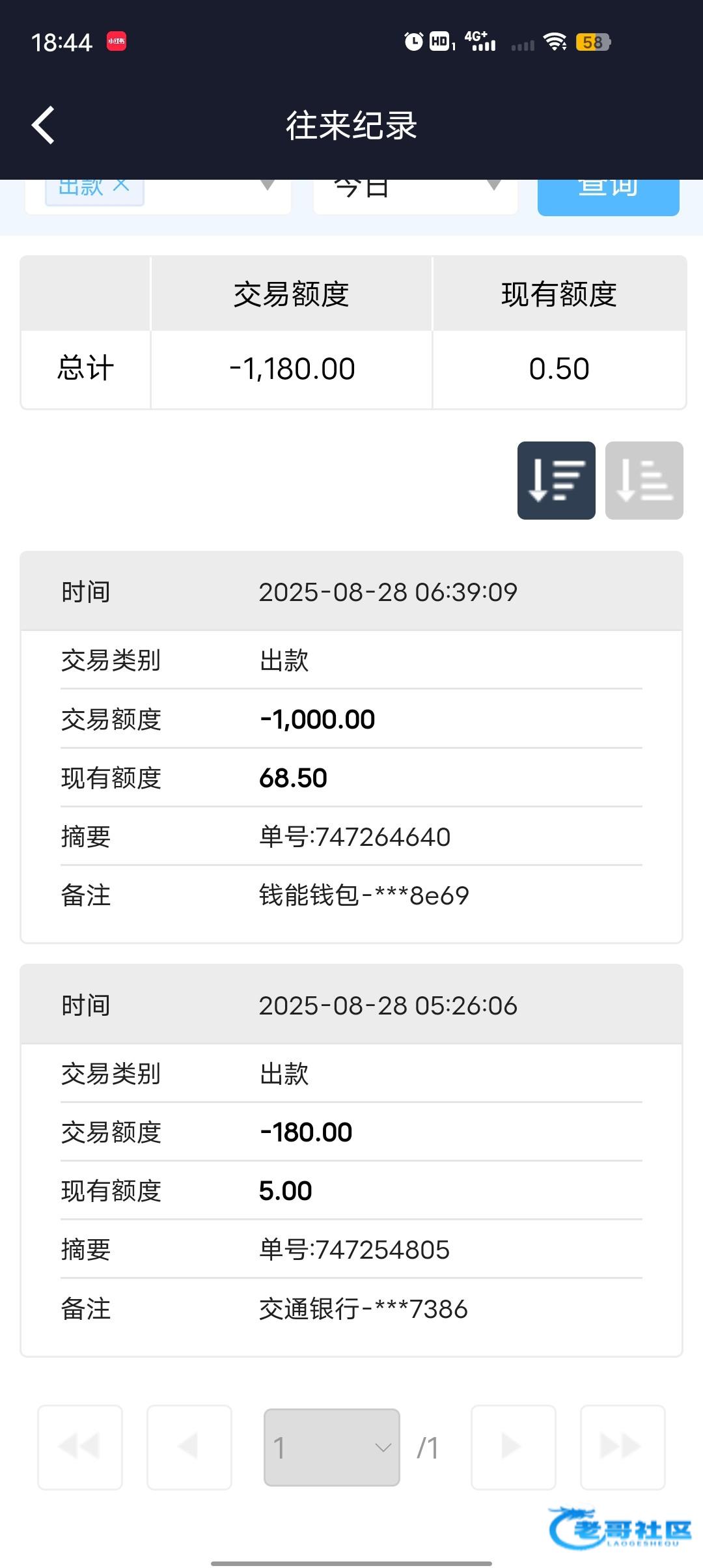Select the grey ascending sort icon
The height and width of the screenshot is (1568, 703).
644,481
